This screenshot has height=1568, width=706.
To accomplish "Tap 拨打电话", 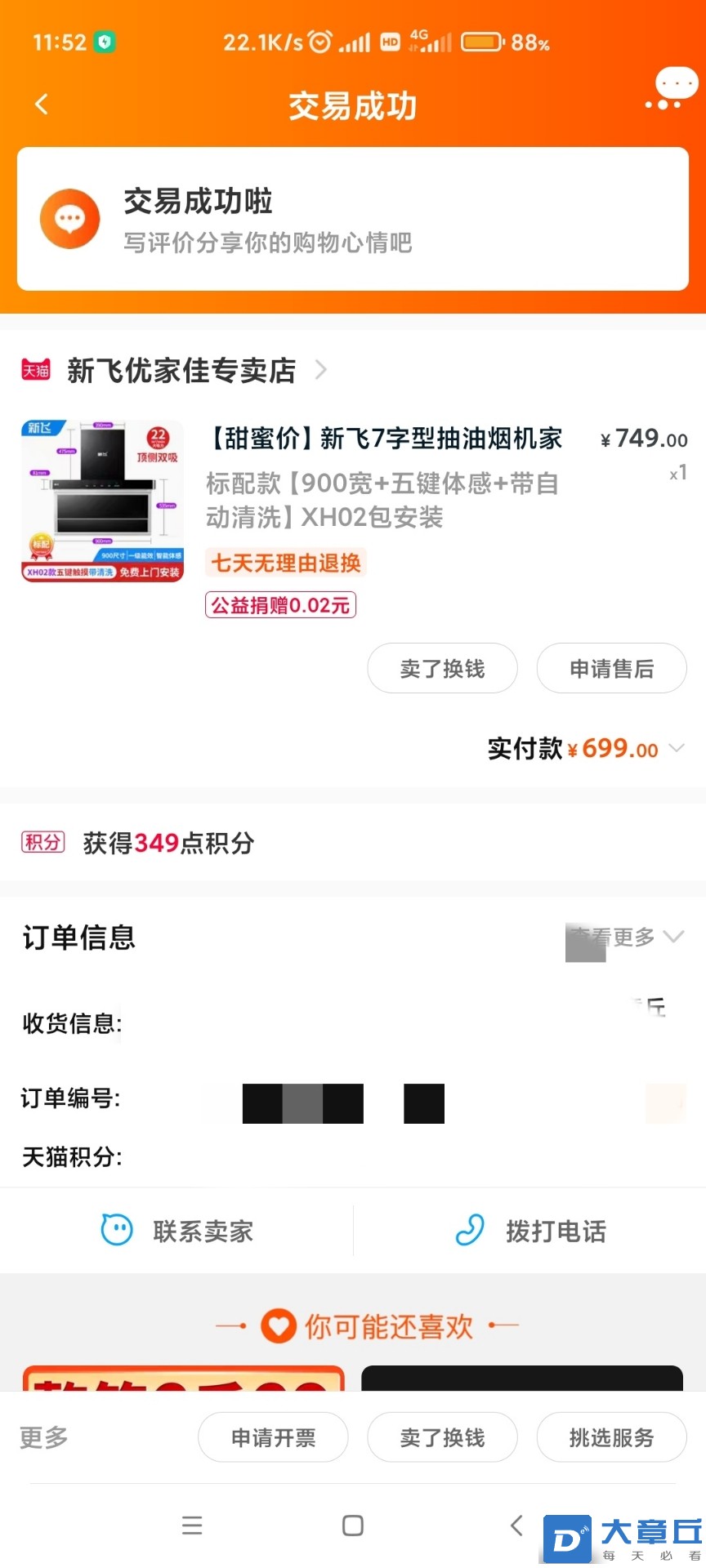I will [530, 1231].
